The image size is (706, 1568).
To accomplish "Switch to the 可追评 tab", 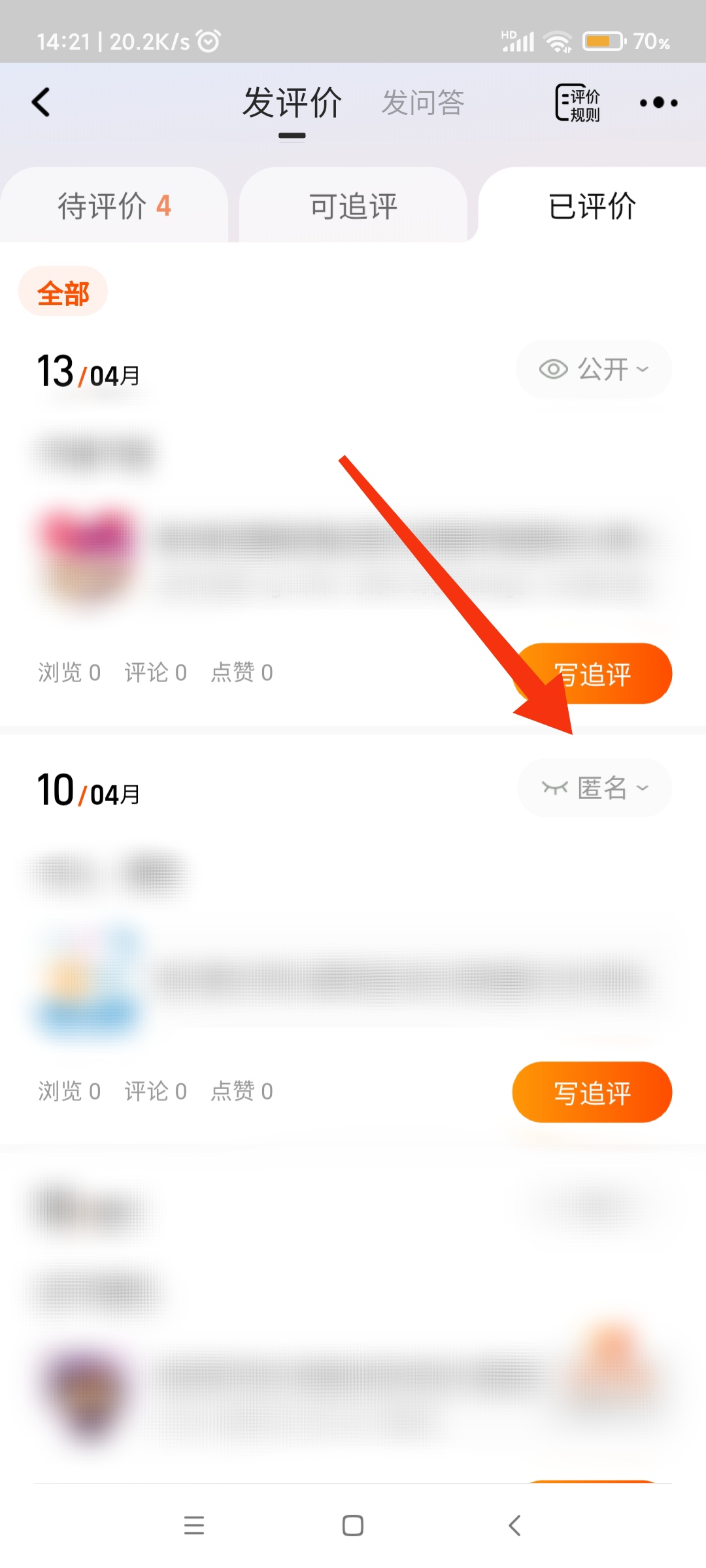I will click(353, 206).
